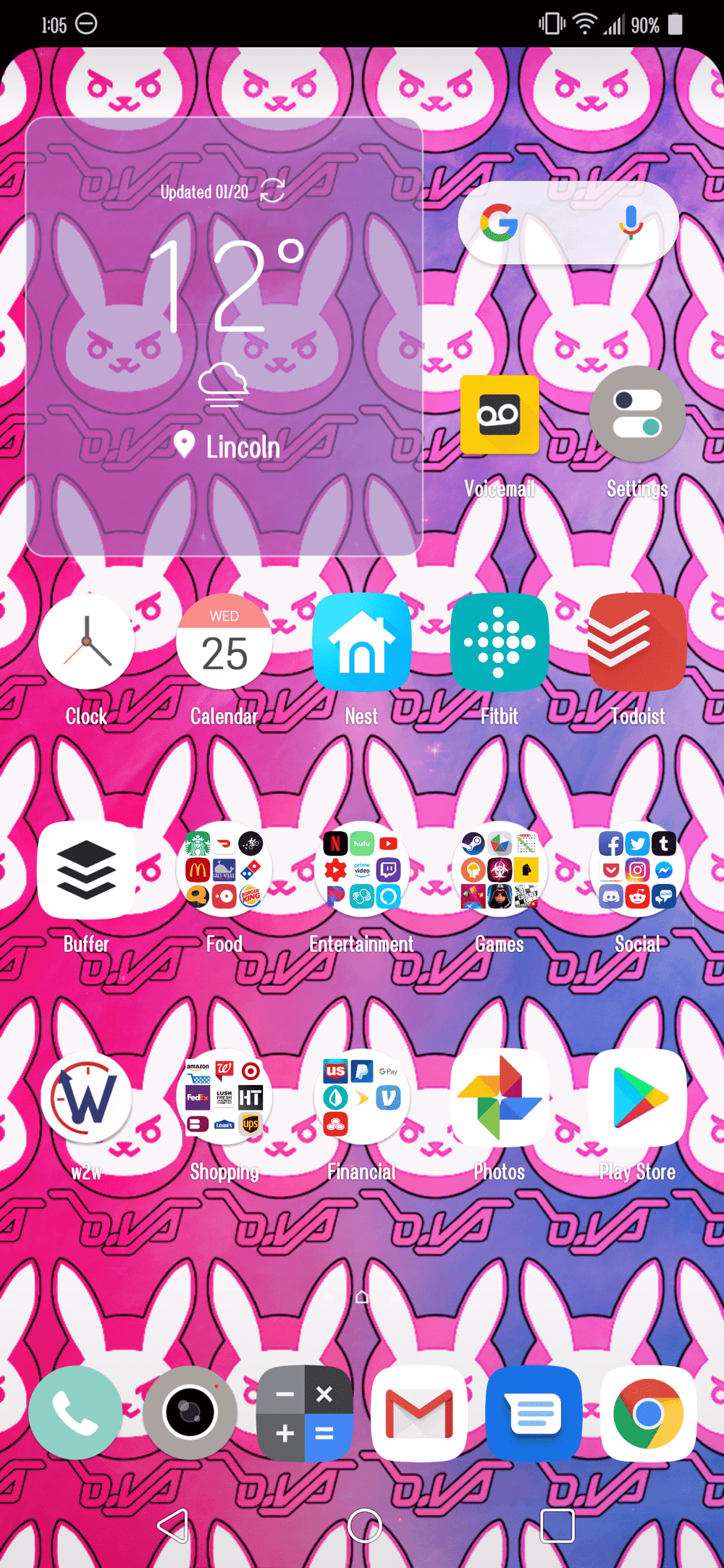Image resolution: width=724 pixels, height=1568 pixels.
Task: Launch the Clock app
Action: pos(87,642)
